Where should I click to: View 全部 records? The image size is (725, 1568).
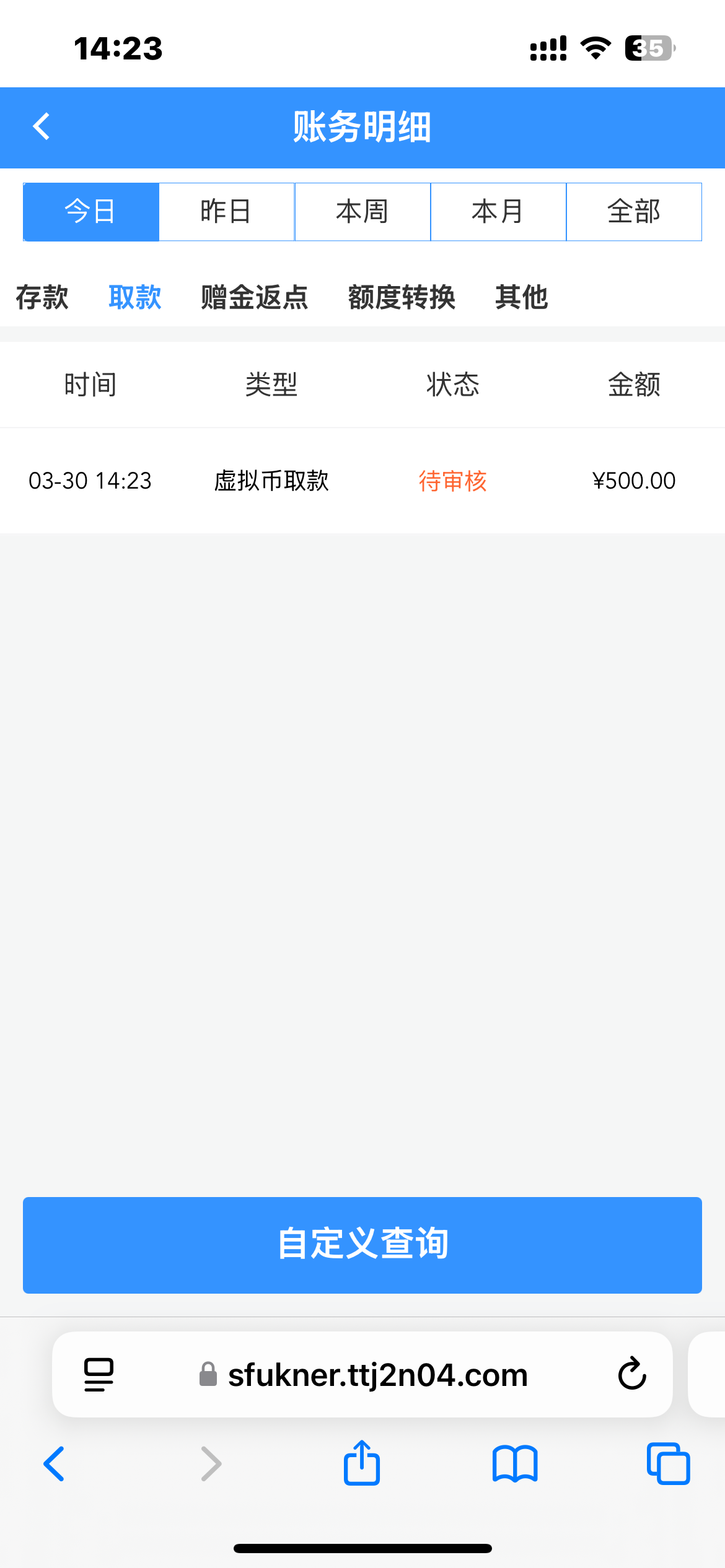634,212
